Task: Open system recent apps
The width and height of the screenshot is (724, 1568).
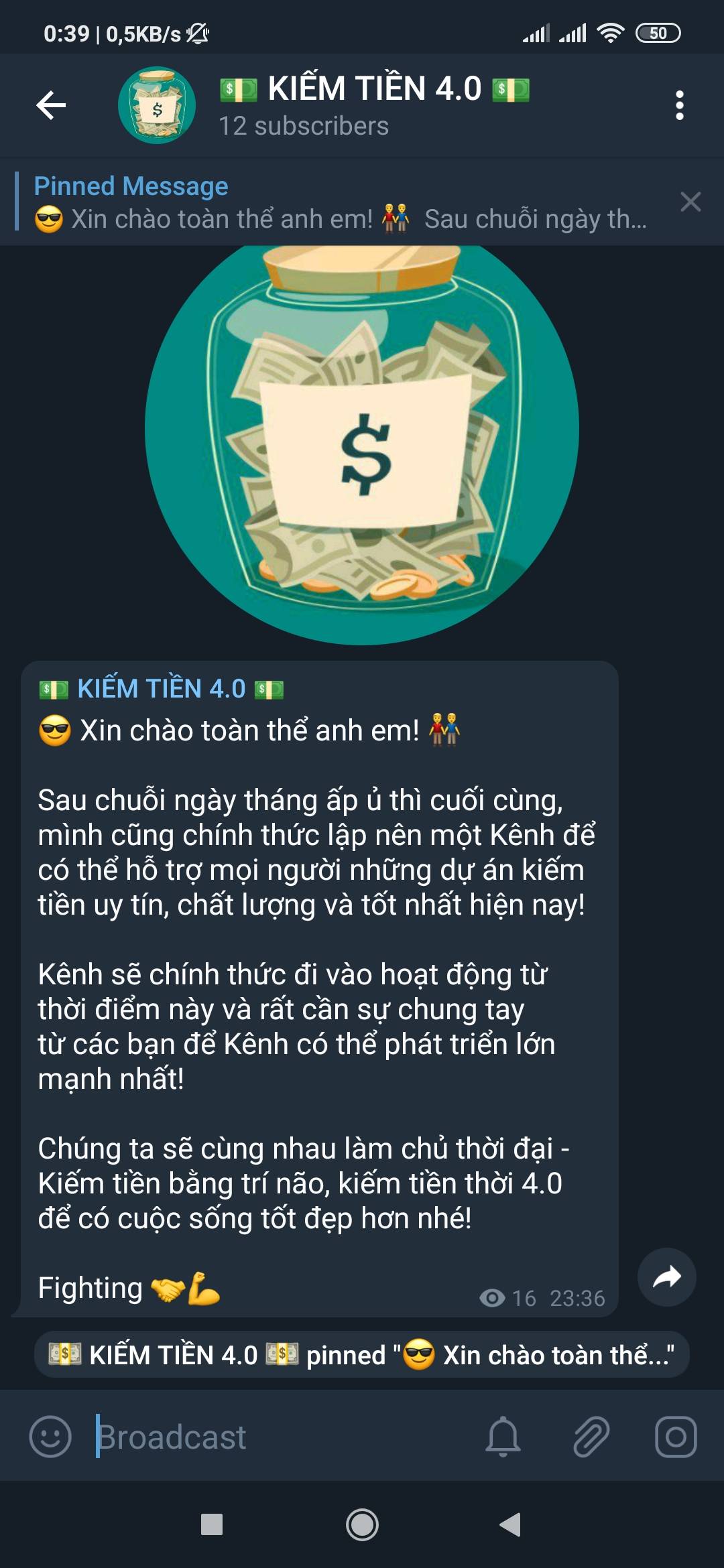Action: pos(212,1524)
